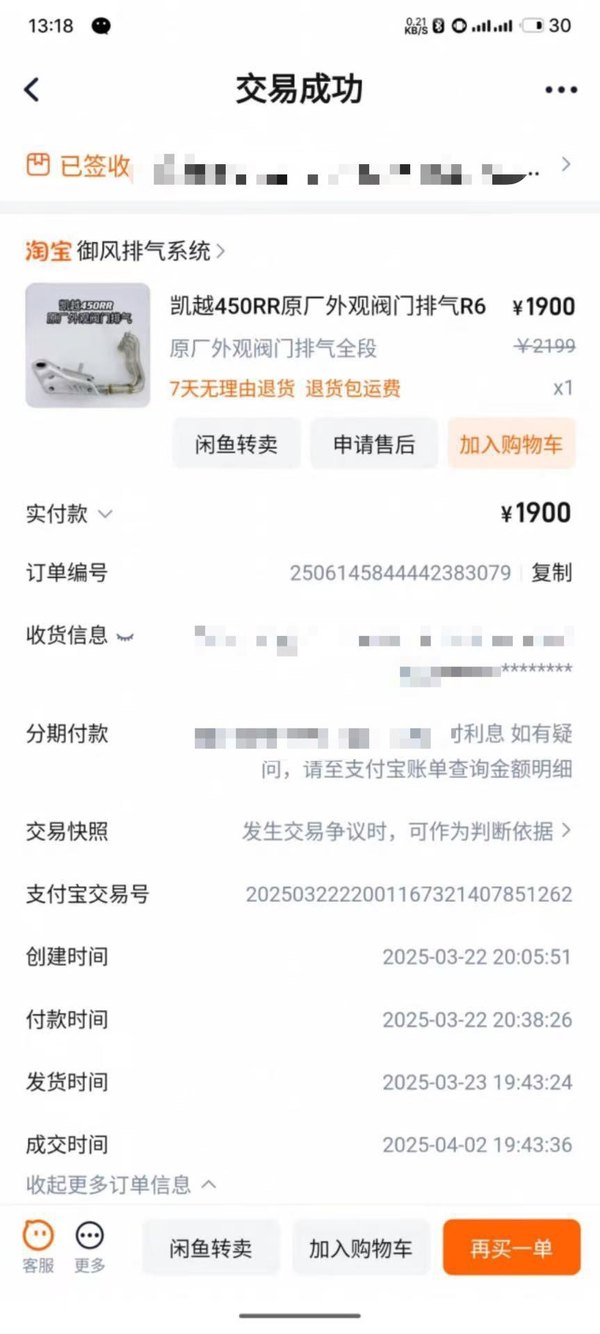This screenshot has width=600, height=1334.
Task: Buy again with 再买一单
Action: [511, 1248]
